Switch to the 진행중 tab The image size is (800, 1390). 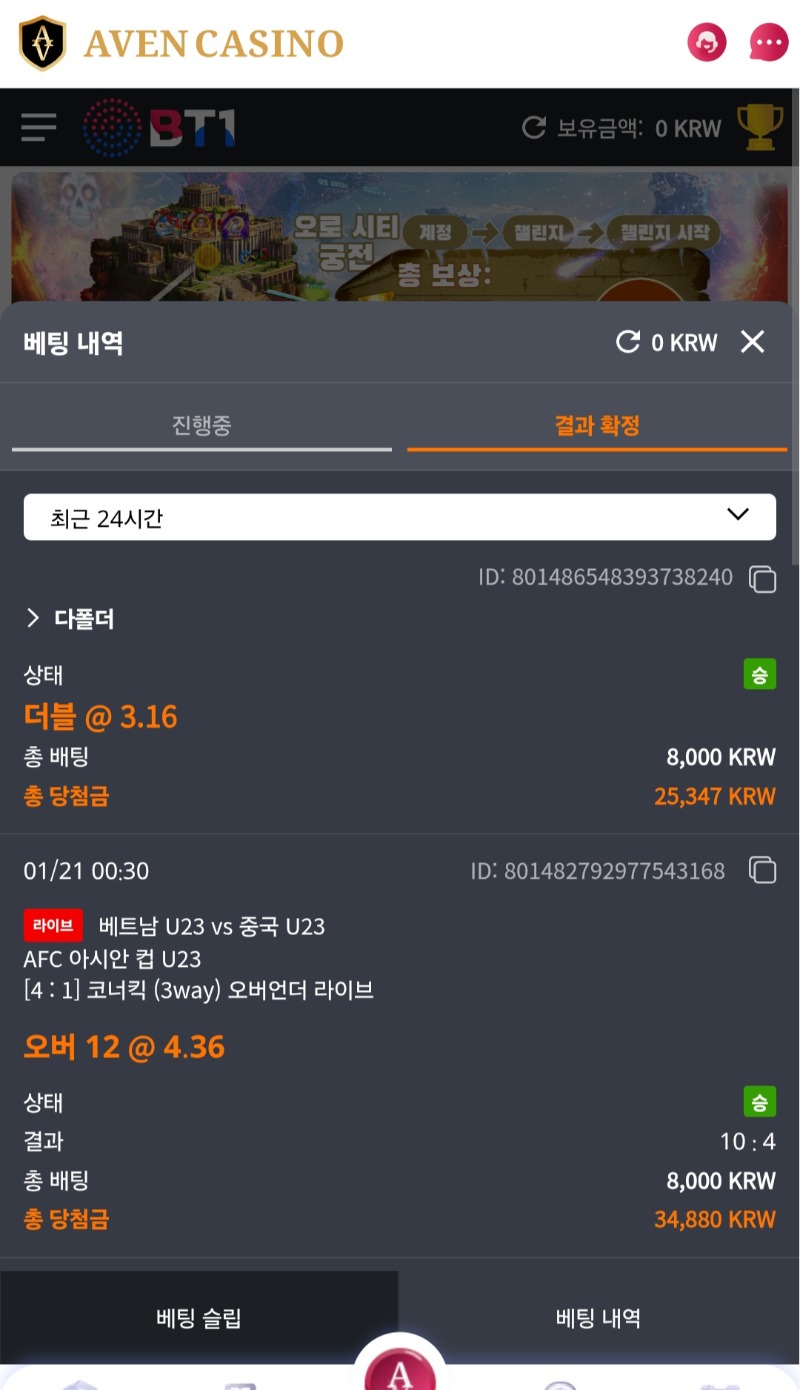[201, 426]
